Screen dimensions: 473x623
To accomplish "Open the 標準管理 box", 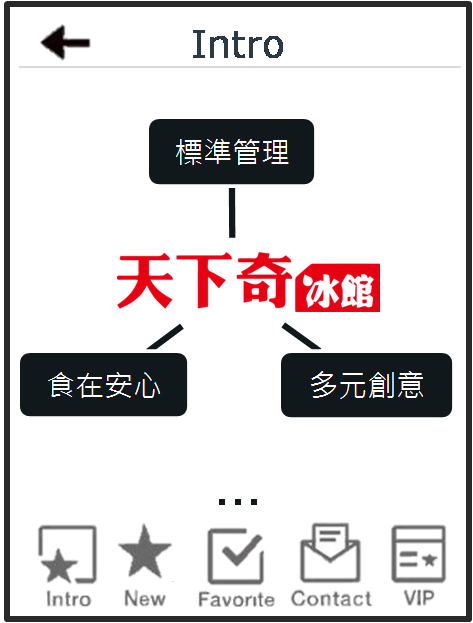I will [x=231, y=151].
